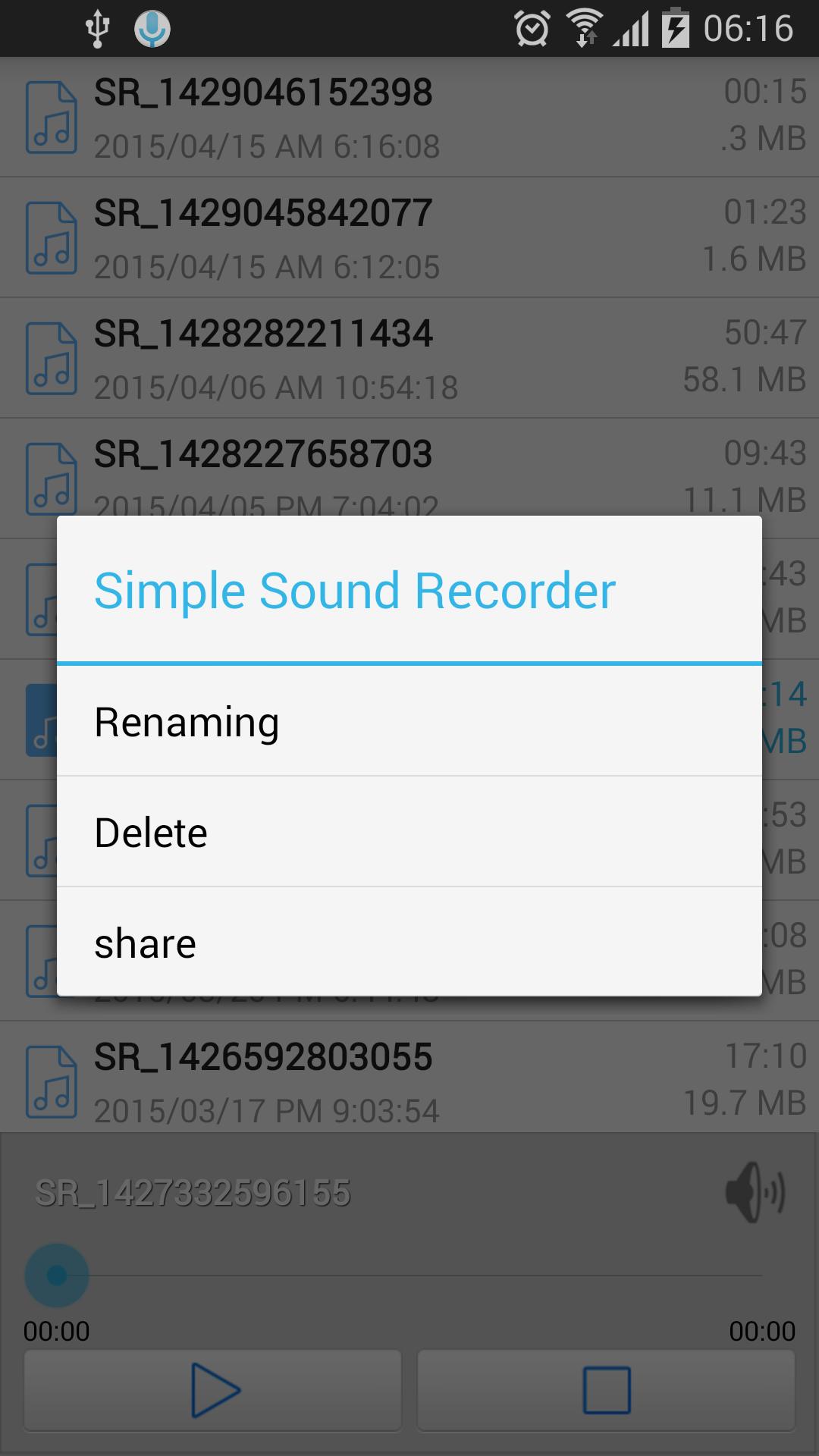This screenshot has height=1456, width=819.
Task: Open recording SR_1428282211434
Action: tap(409, 359)
